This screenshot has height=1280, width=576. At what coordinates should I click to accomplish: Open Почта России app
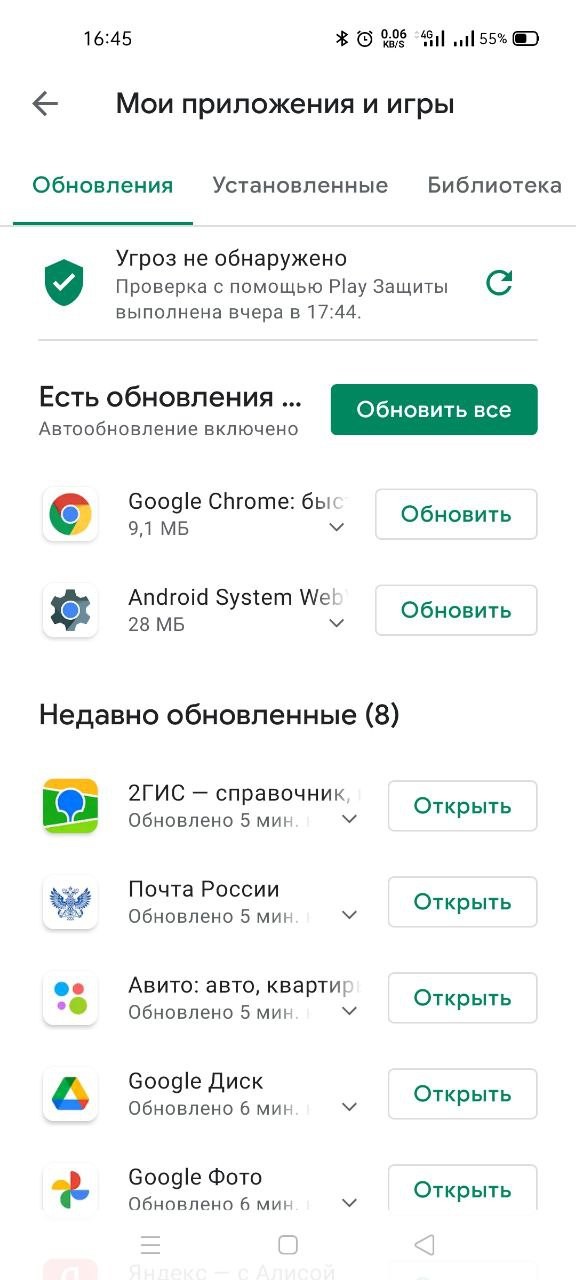pos(462,902)
